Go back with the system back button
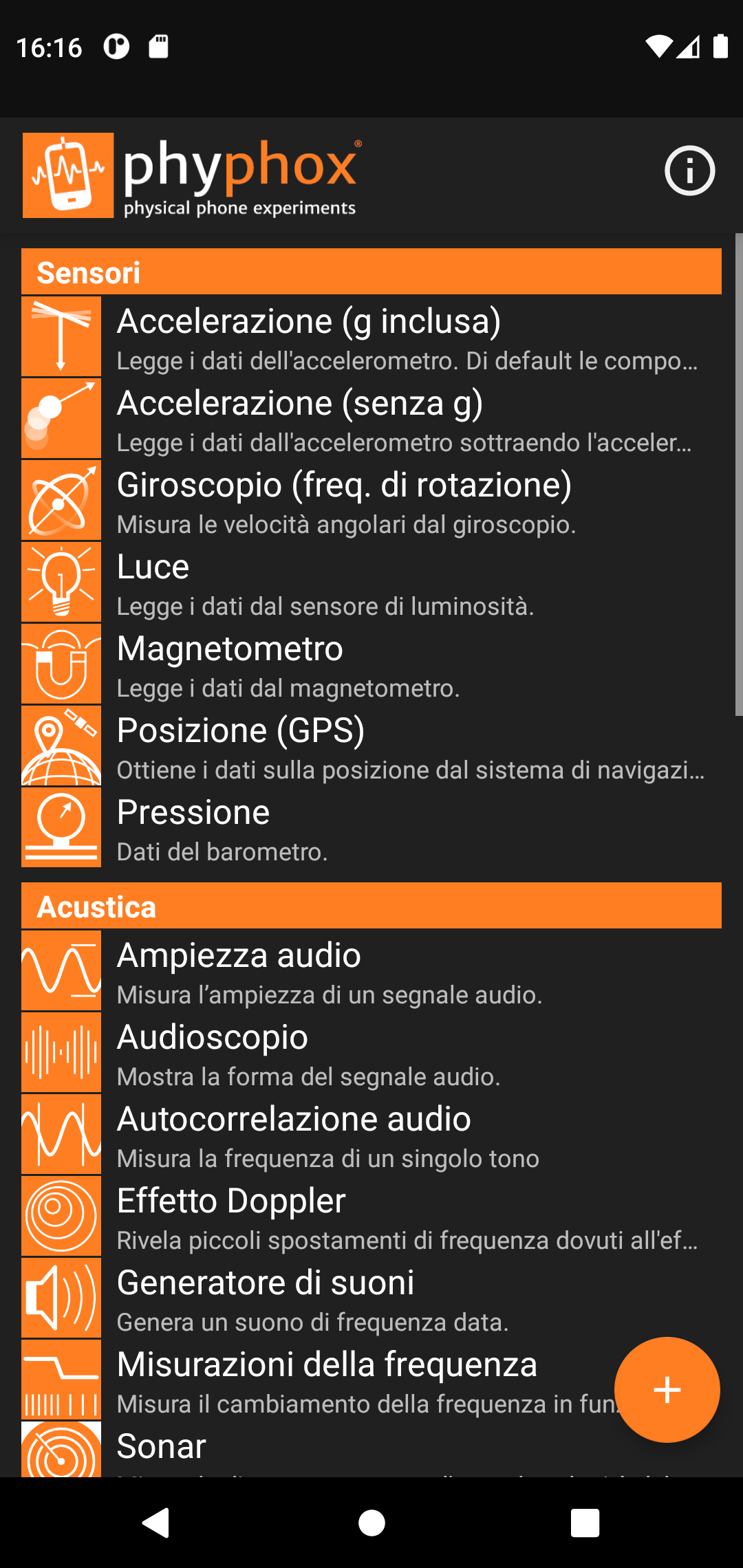Screen dimensions: 743x1568 (156, 1523)
